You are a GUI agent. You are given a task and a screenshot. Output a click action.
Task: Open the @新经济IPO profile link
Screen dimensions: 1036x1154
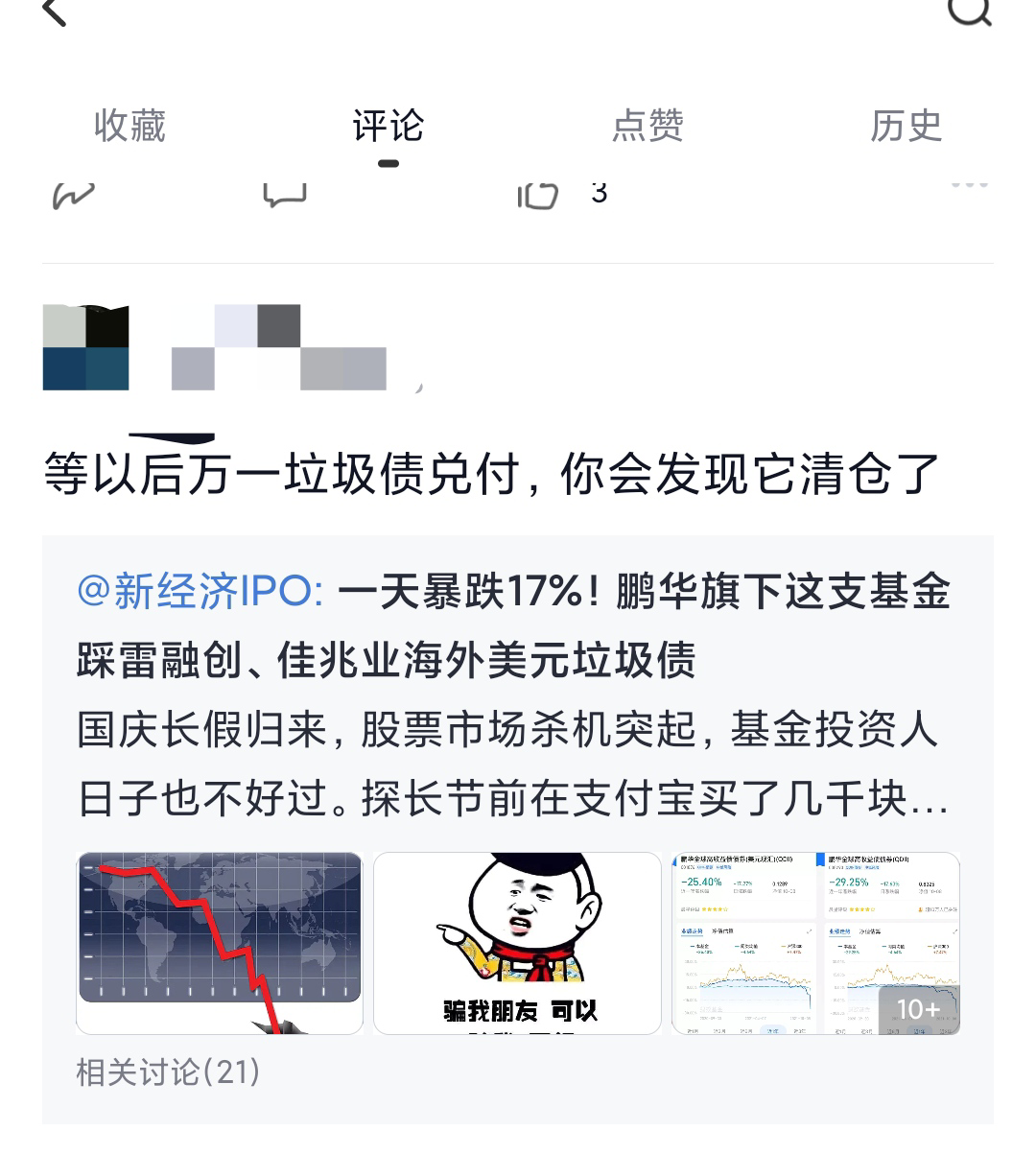[200, 592]
